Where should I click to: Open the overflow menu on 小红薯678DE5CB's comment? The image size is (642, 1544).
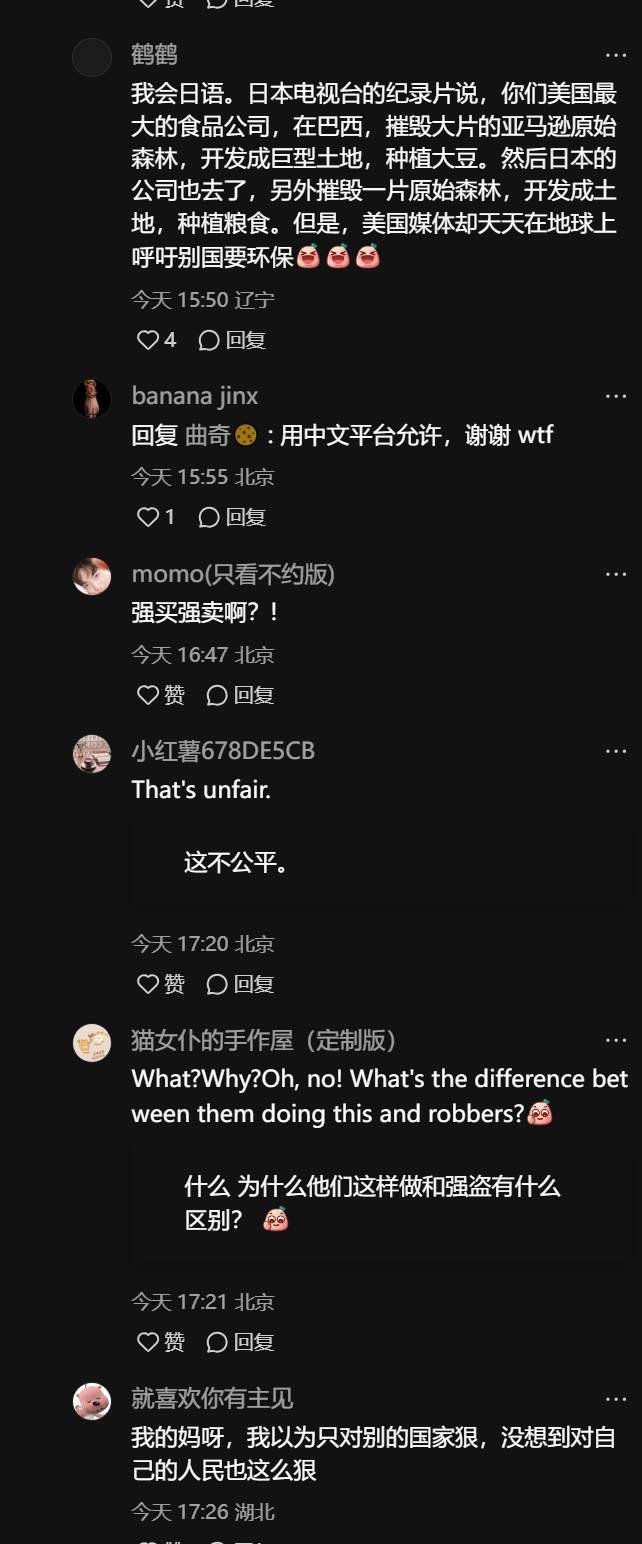click(x=616, y=752)
